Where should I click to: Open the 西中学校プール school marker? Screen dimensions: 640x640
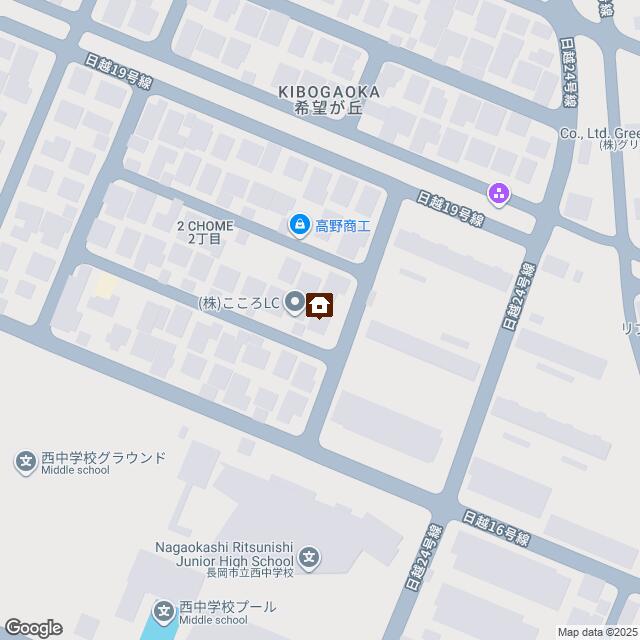(x=163, y=609)
